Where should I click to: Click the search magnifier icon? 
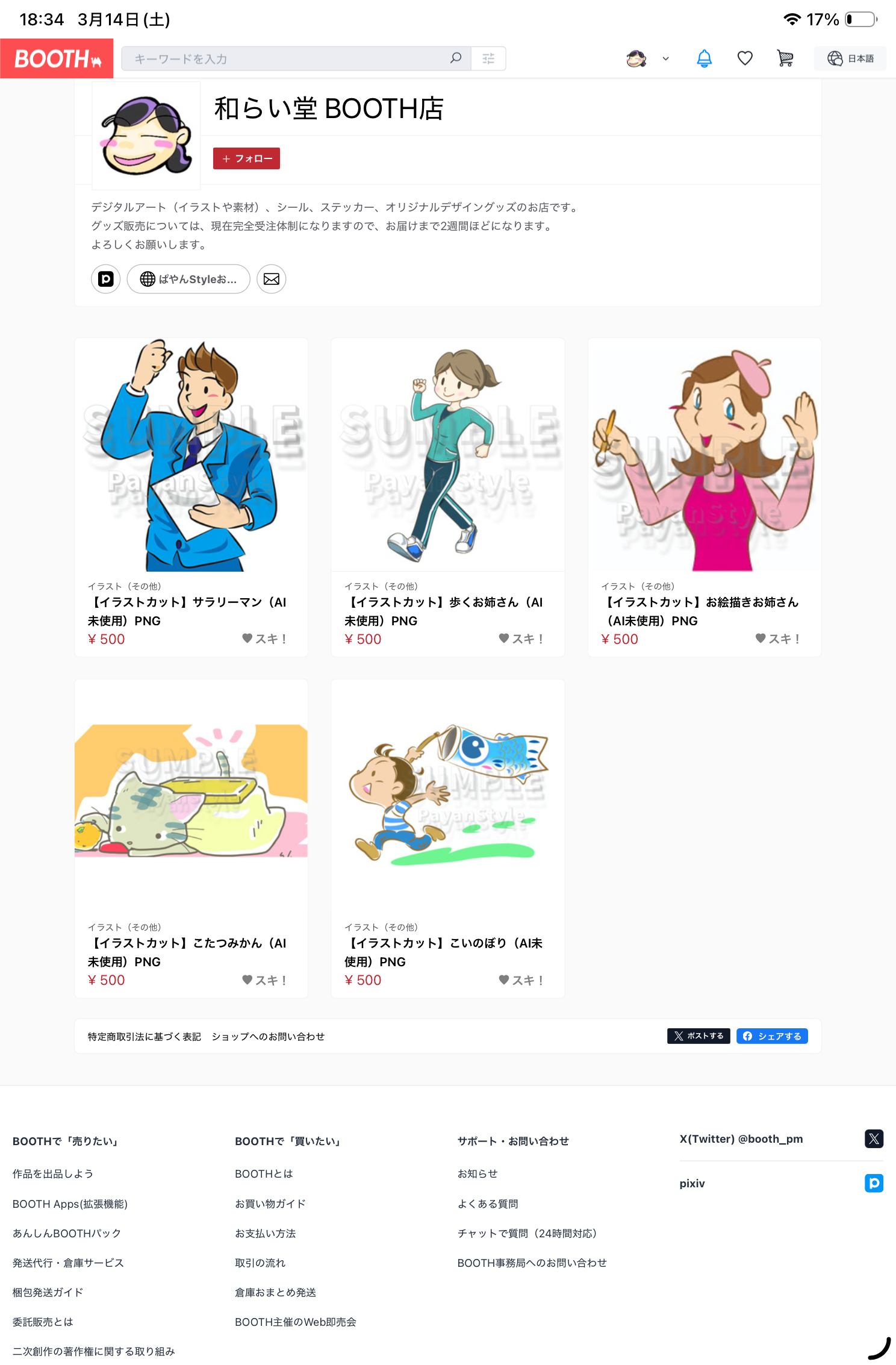[x=455, y=58]
